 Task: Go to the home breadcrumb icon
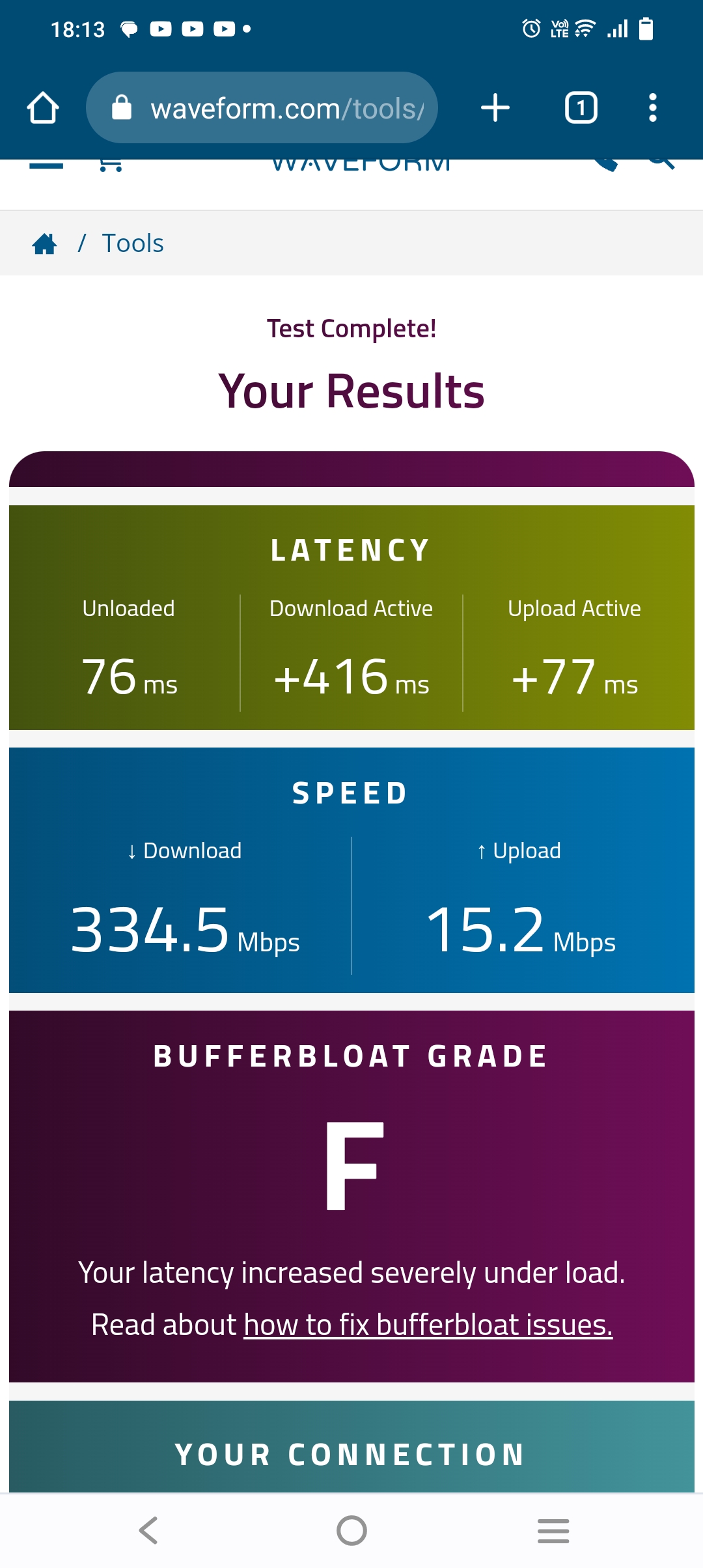click(x=45, y=244)
